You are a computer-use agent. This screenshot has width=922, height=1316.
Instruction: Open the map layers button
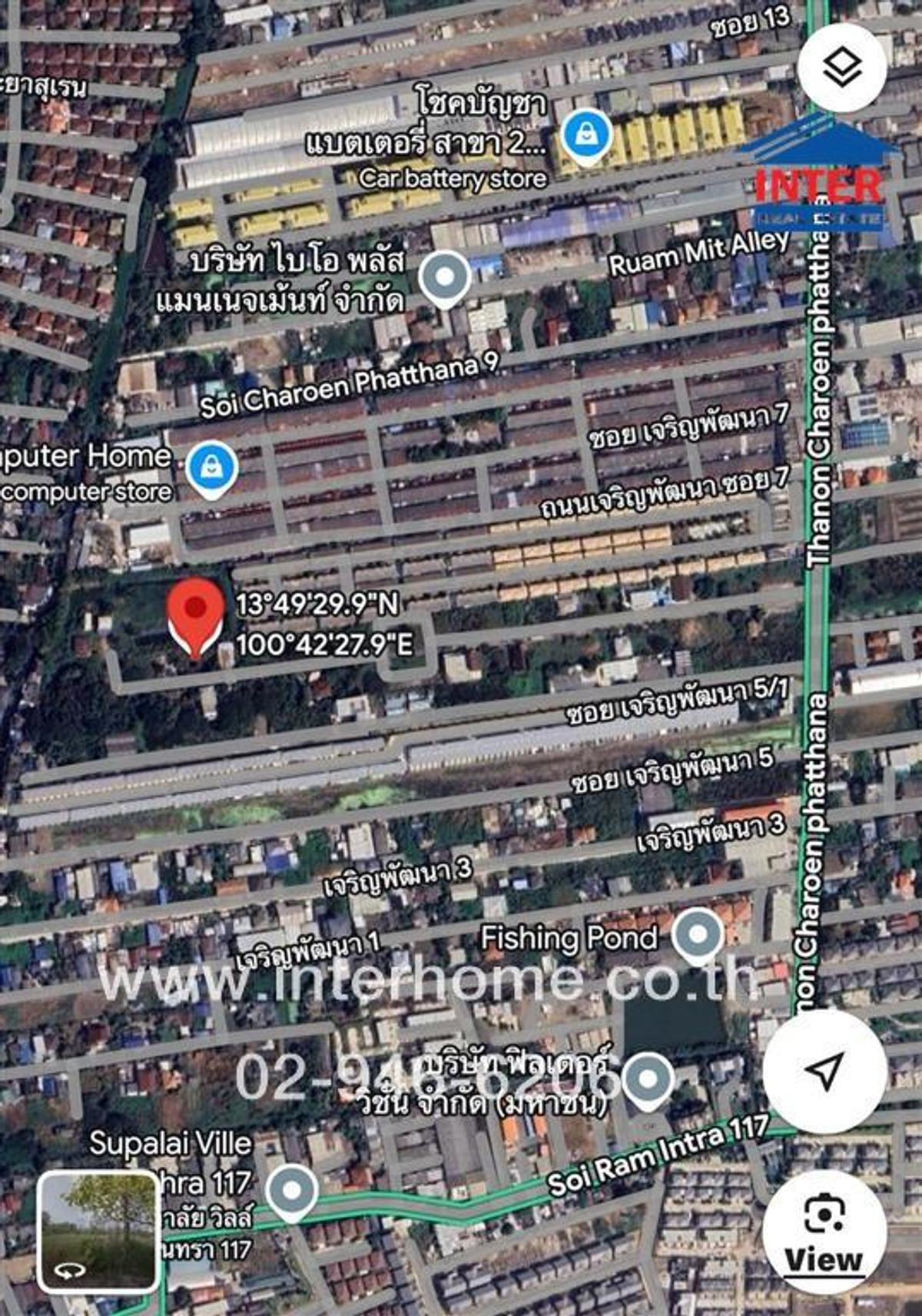tap(842, 68)
